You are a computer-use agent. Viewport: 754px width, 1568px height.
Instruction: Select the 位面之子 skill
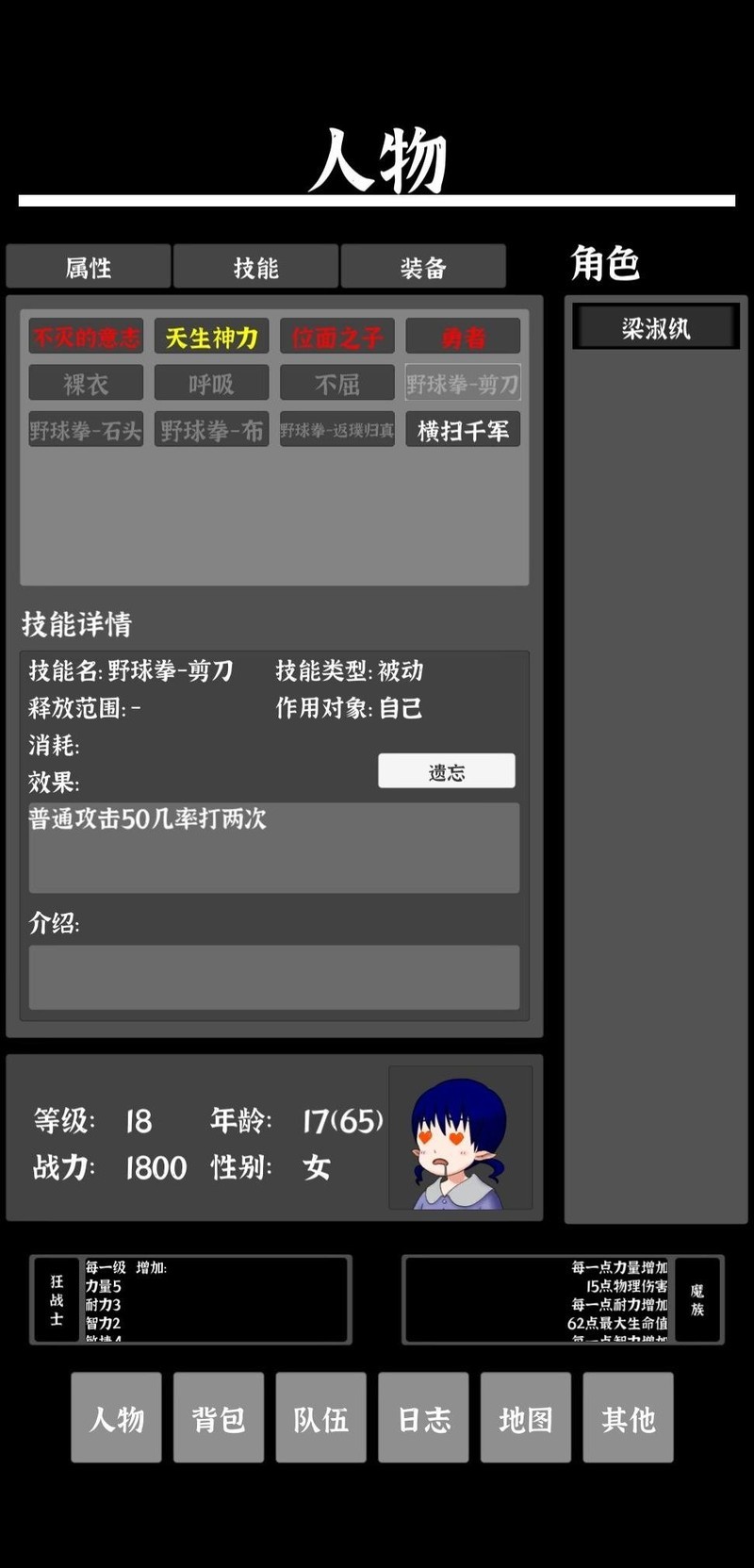coord(336,337)
